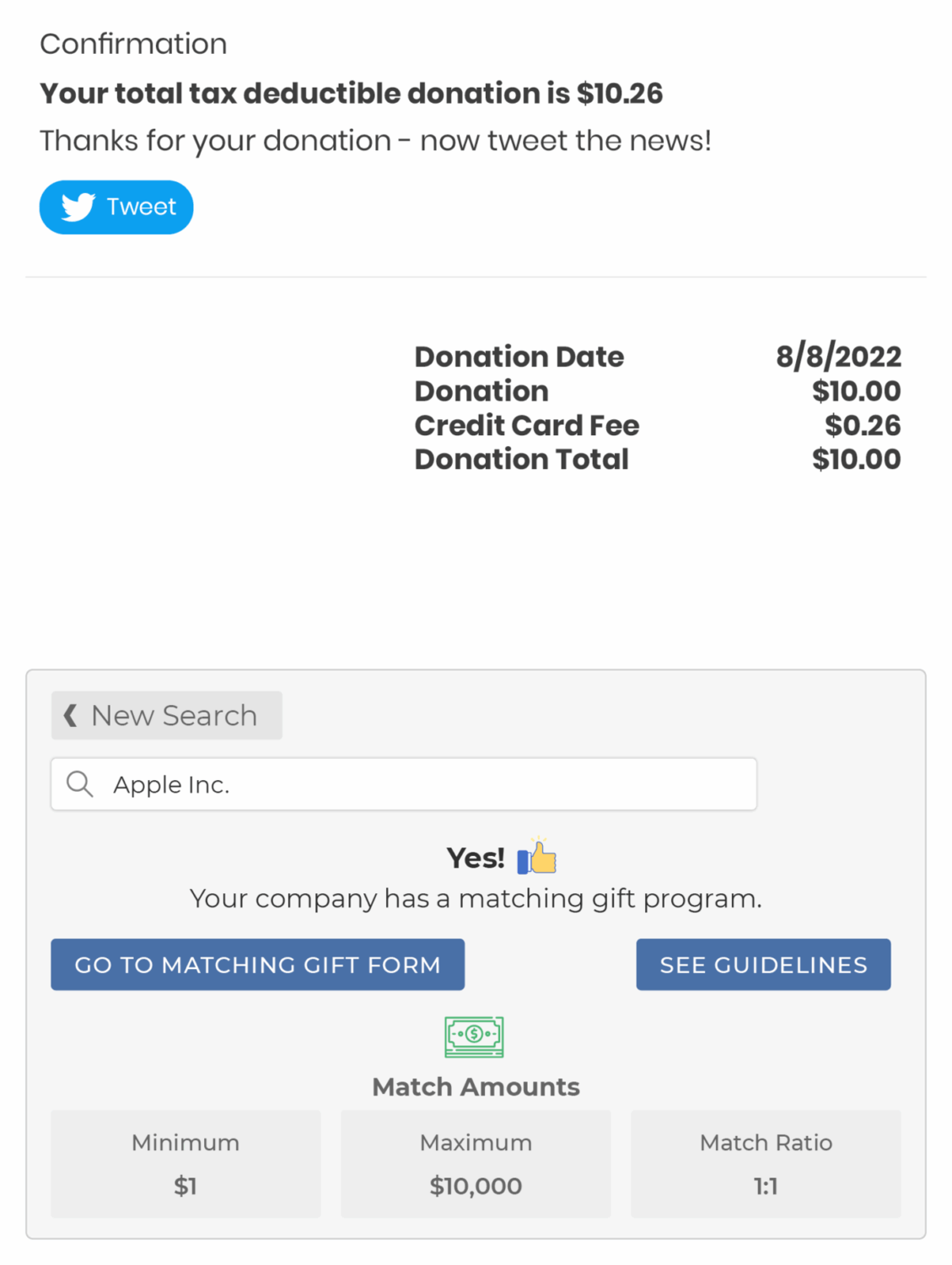Click the matching gift program message
Screen dimensions: 952x1265
tap(475, 898)
